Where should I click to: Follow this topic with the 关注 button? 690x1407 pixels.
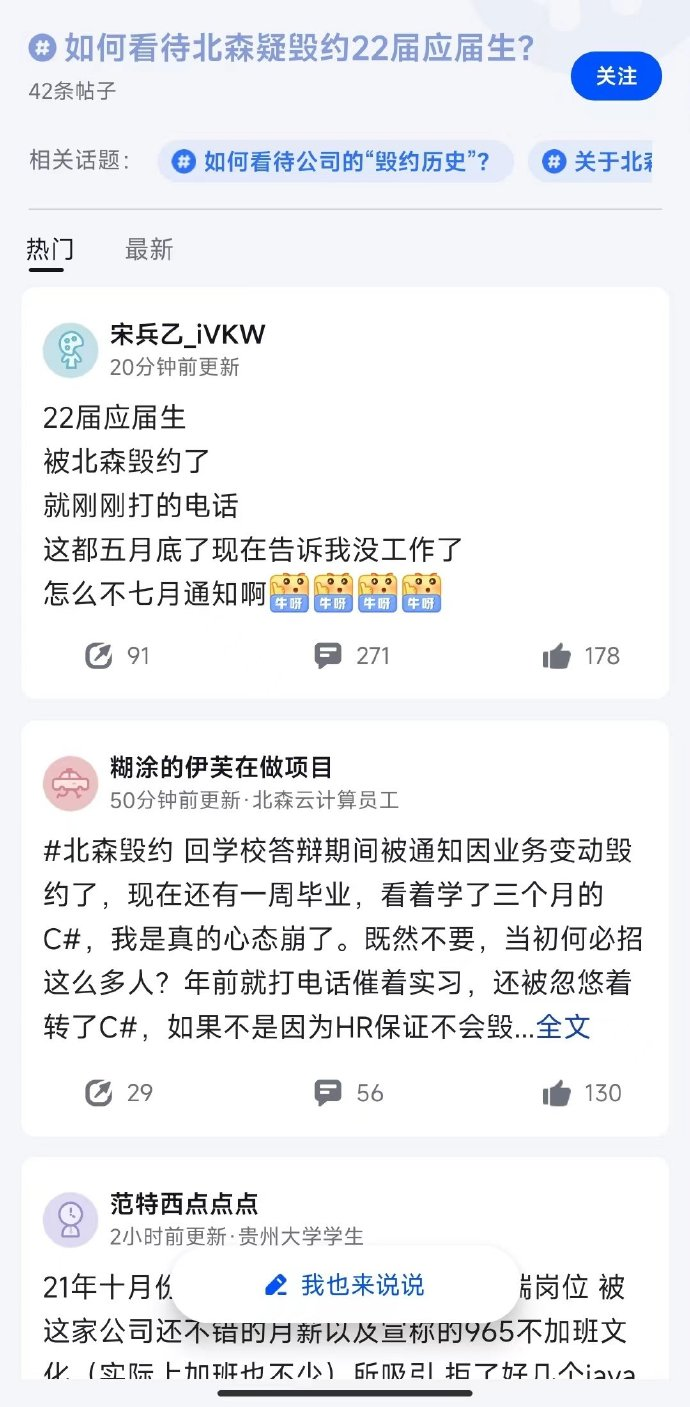point(616,76)
